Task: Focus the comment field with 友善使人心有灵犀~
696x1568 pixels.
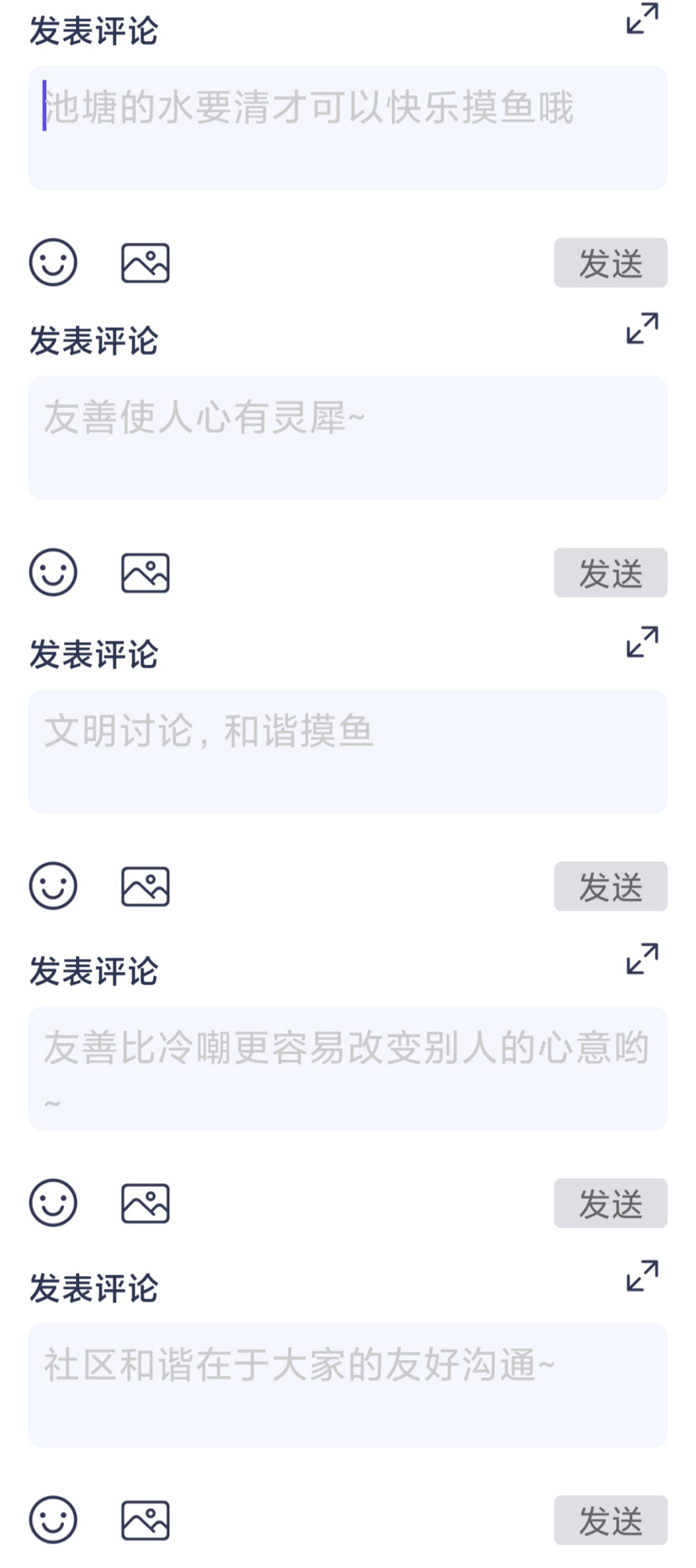Action: pos(348,438)
